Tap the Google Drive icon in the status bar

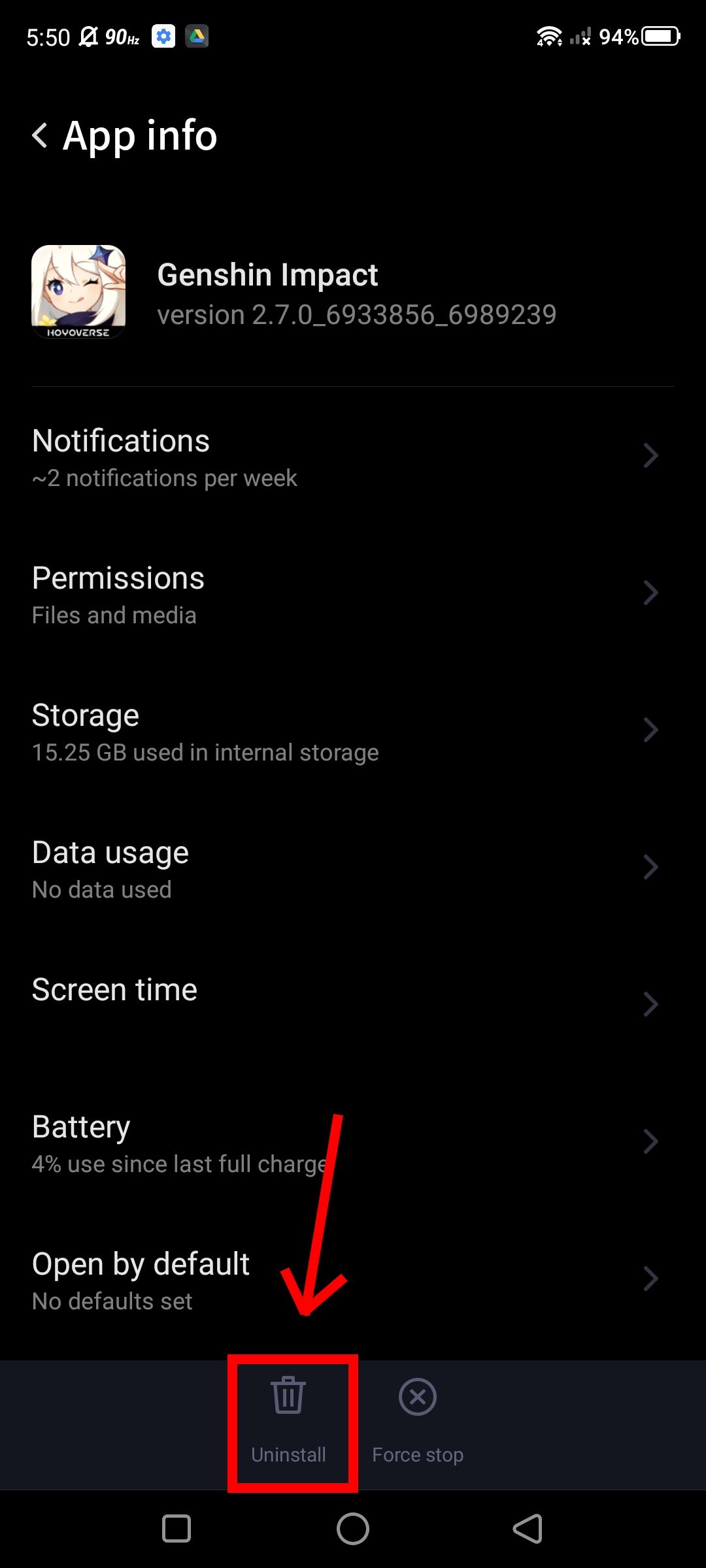pyautogui.click(x=198, y=37)
